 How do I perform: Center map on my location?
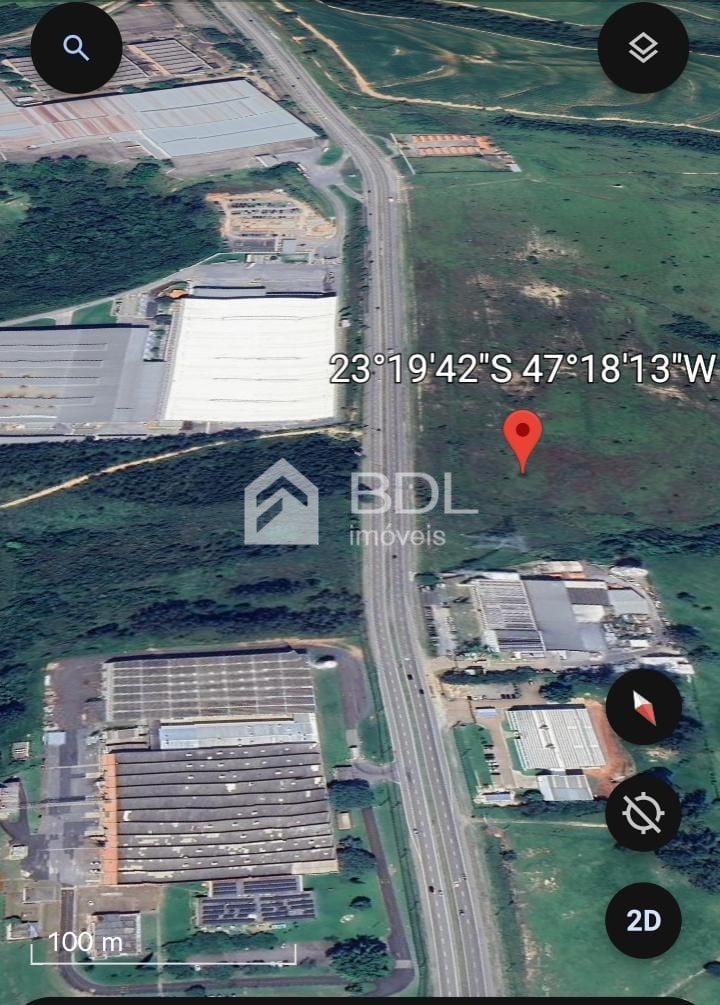click(643, 813)
